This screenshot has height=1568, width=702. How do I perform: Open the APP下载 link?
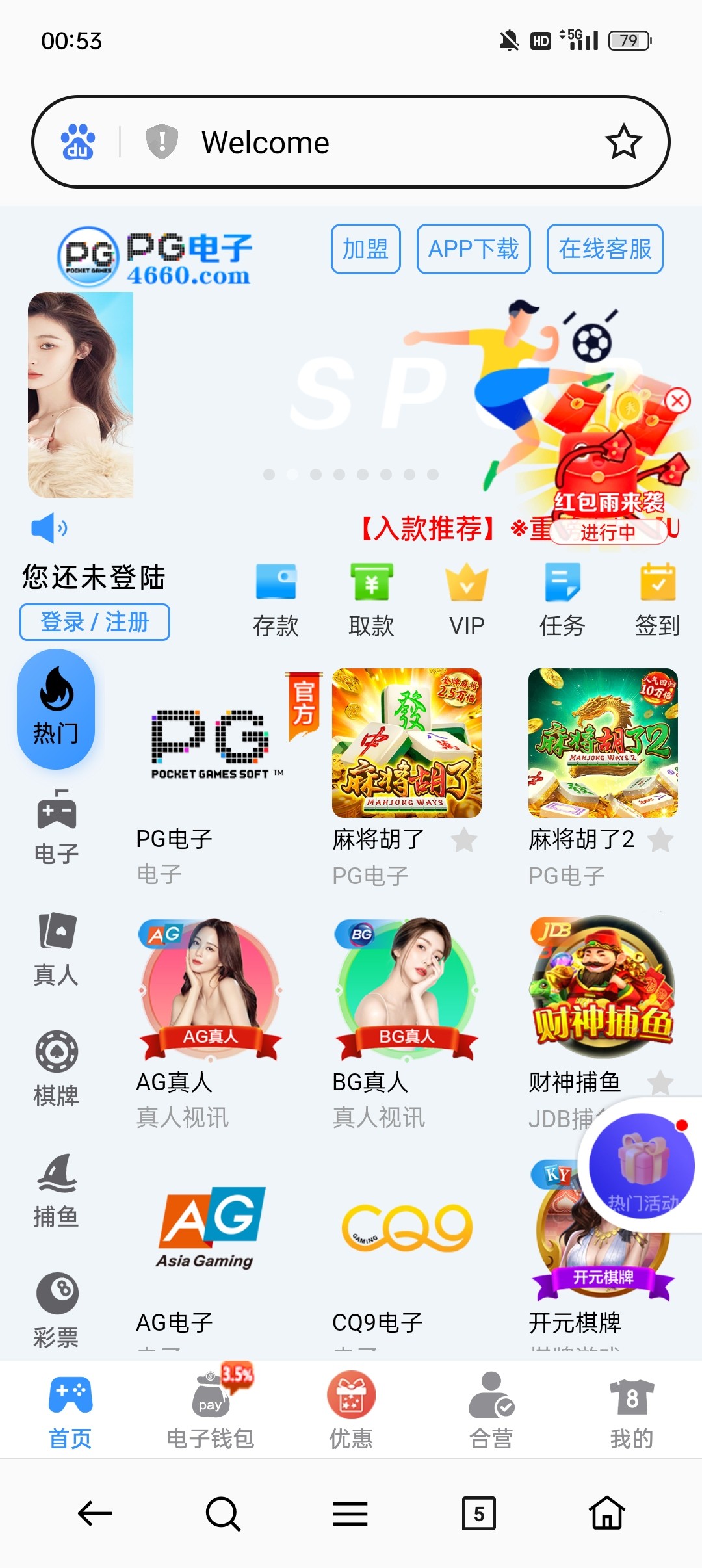pyautogui.click(x=474, y=249)
